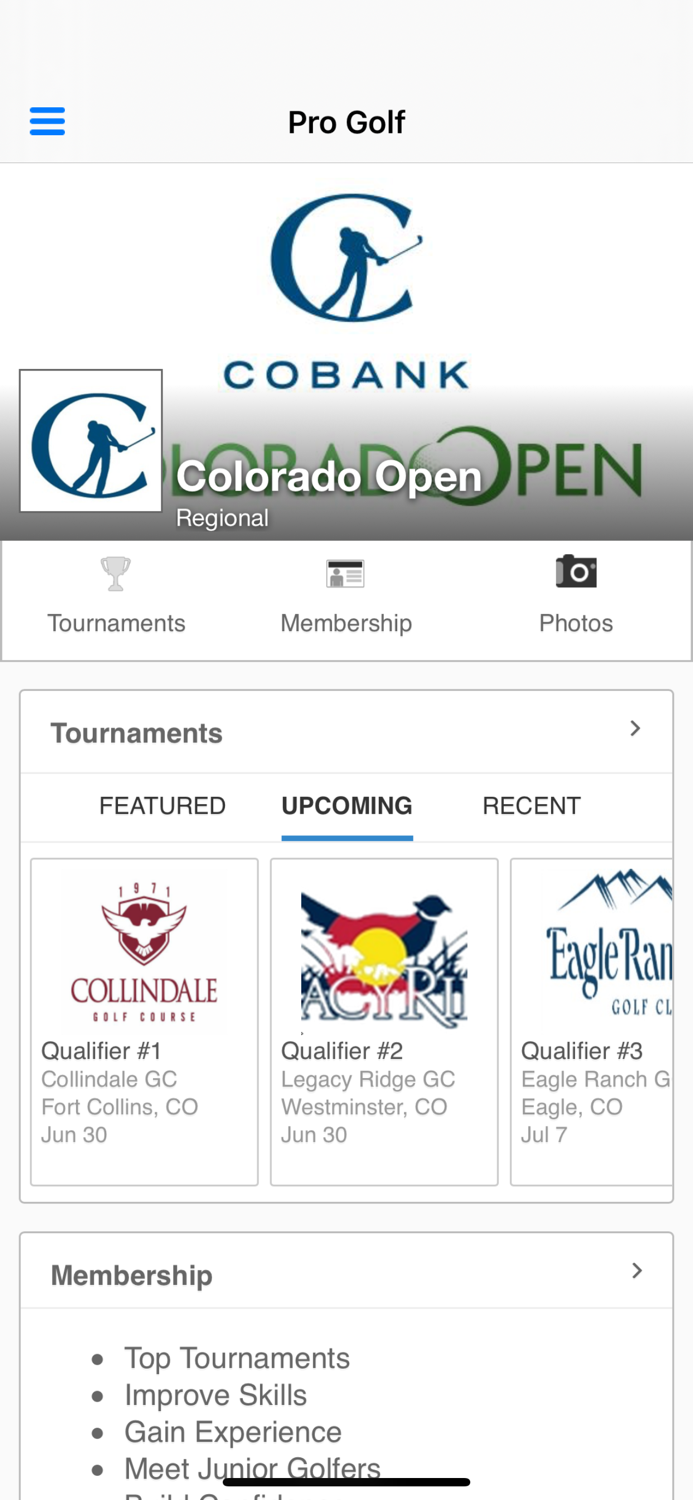The height and width of the screenshot is (1500, 693).
Task: Expand the Membership section header chevron
Action: pos(636,1271)
